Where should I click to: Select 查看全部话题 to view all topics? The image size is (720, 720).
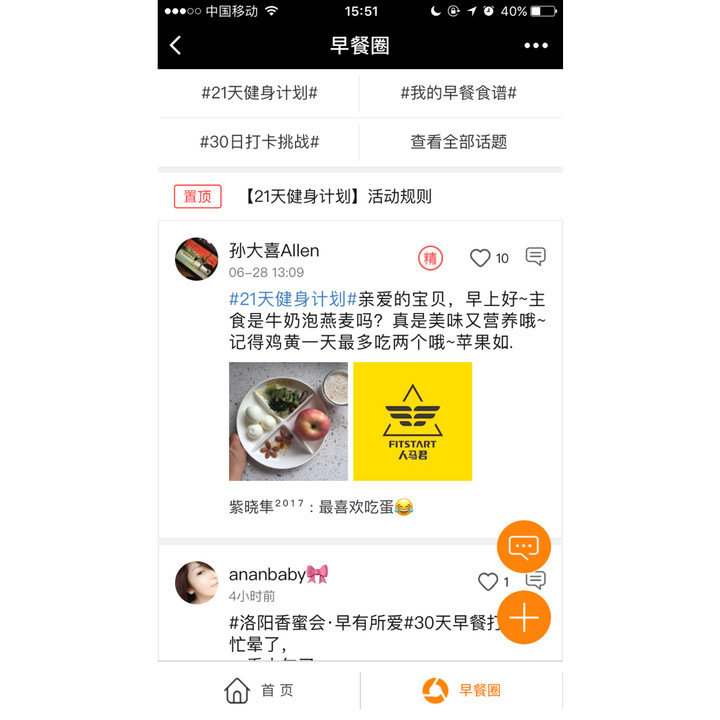pos(459,142)
